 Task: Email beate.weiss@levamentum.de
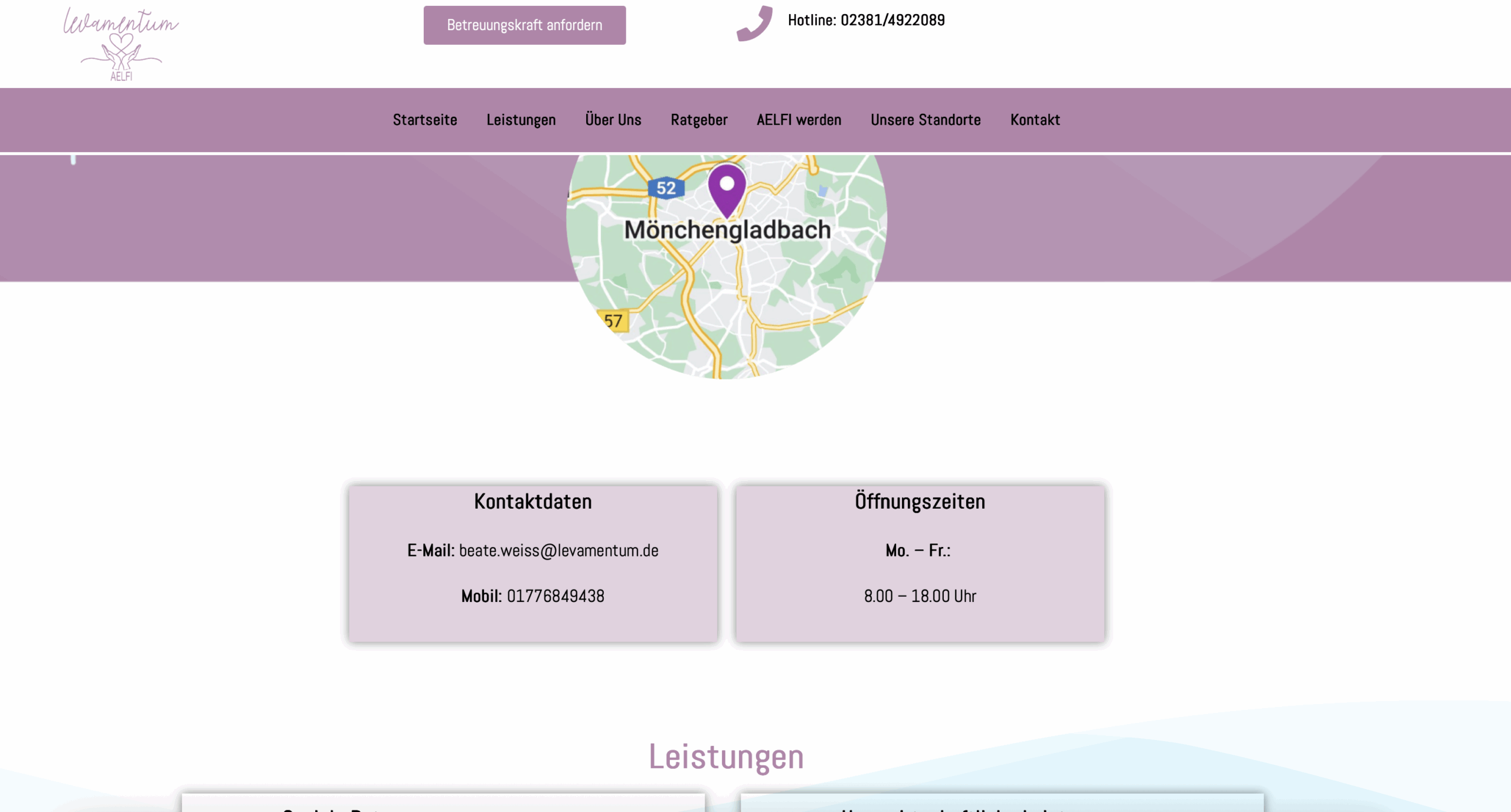pos(558,551)
